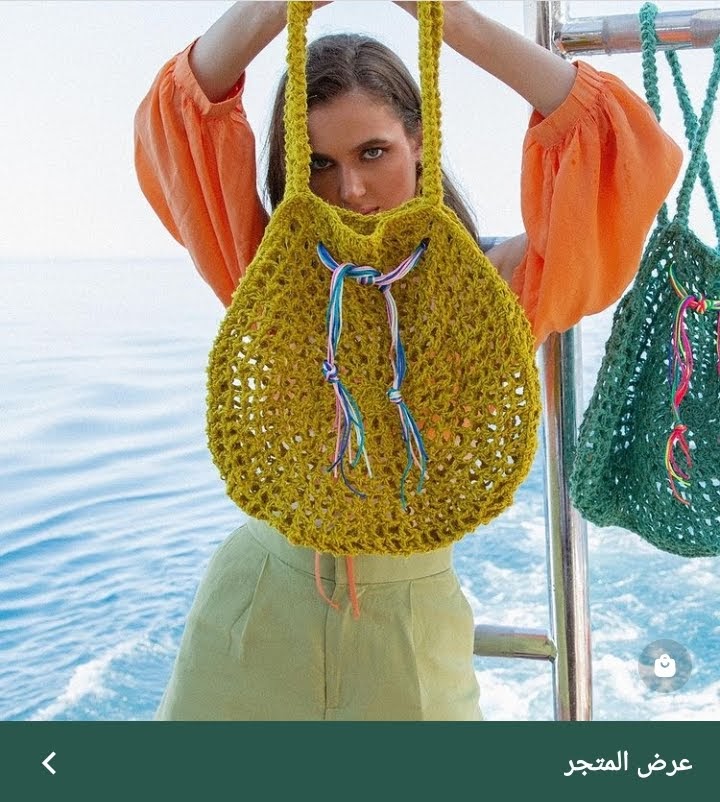
Task: Tap the shopping bag icon on the photo
Action: (665, 666)
